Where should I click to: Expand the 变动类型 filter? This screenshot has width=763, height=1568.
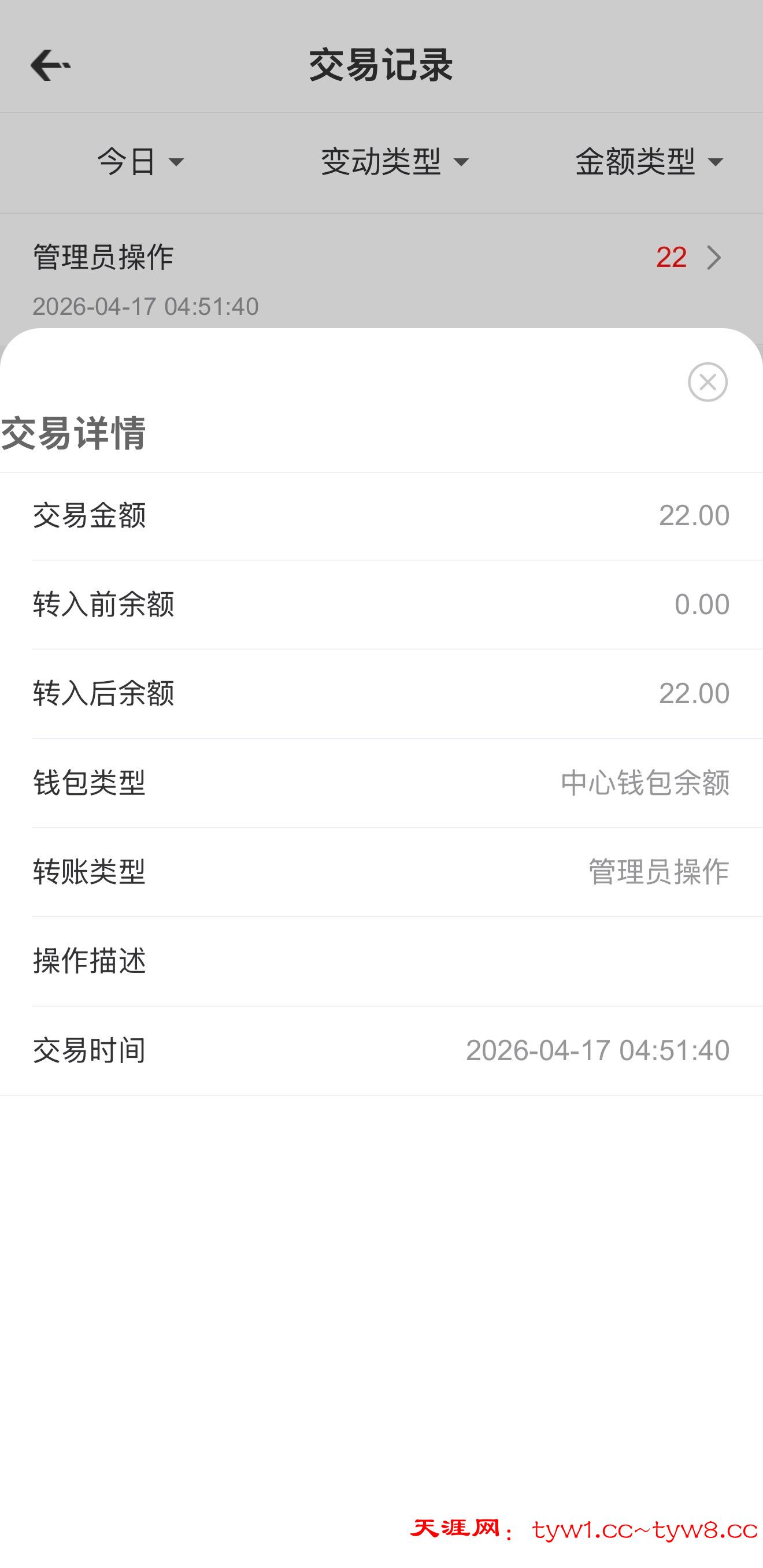click(395, 162)
